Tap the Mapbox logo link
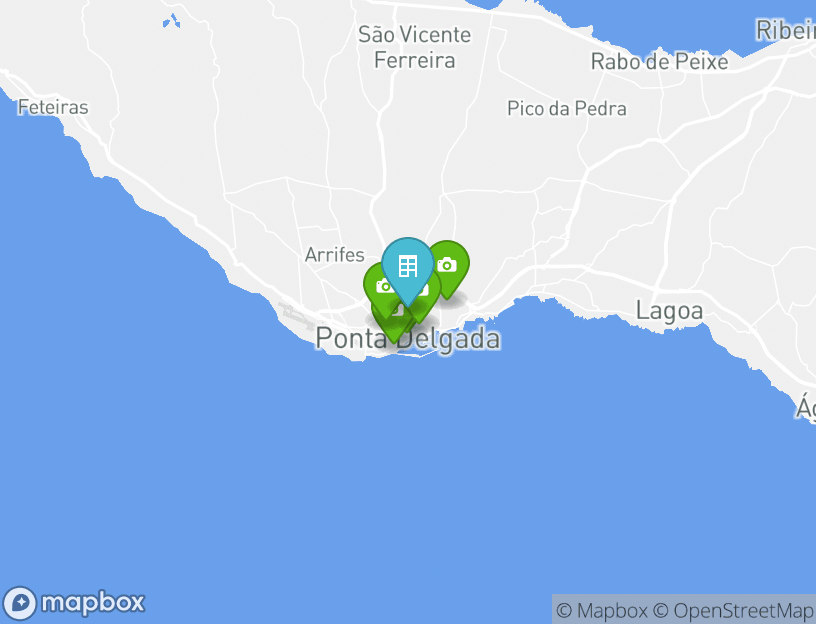 pos(75,603)
